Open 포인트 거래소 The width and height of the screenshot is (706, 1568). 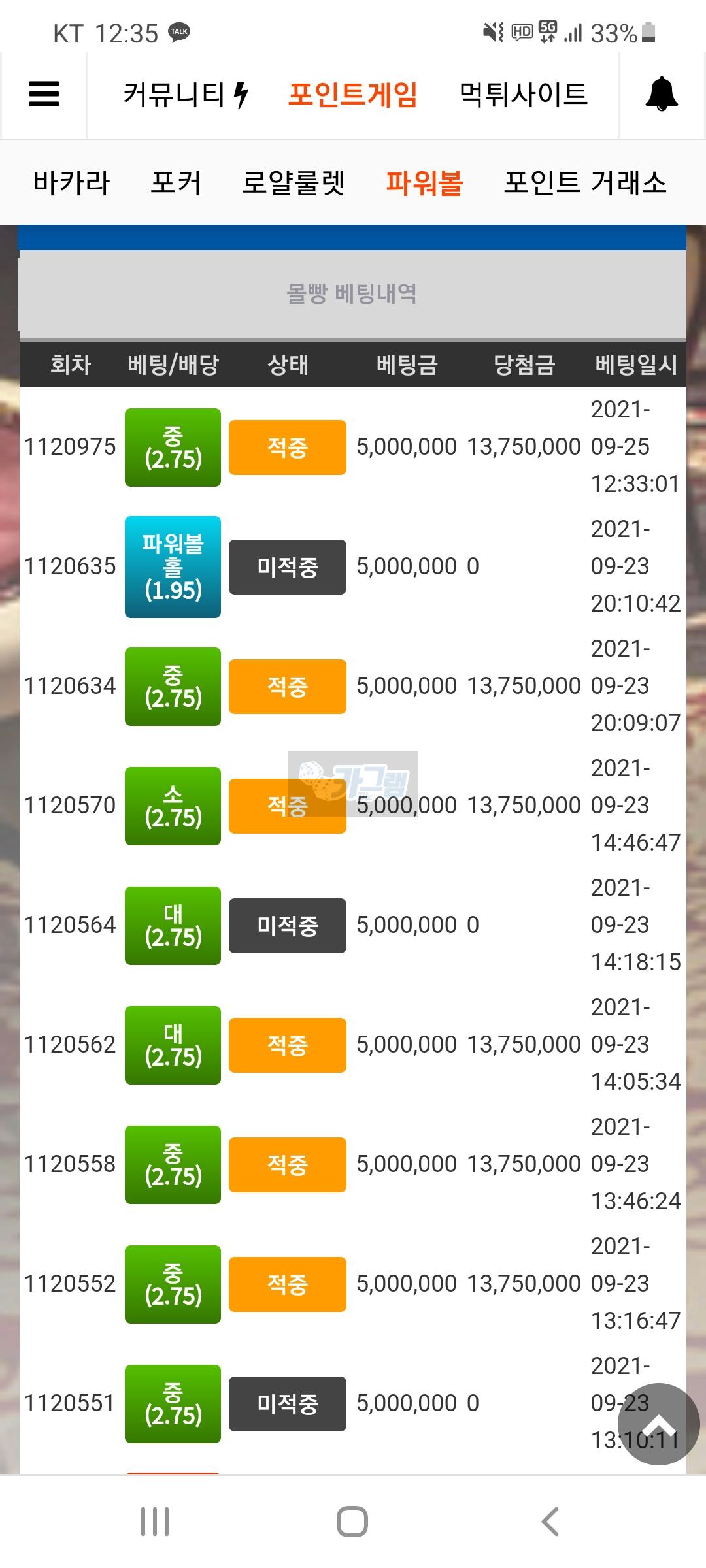[585, 182]
